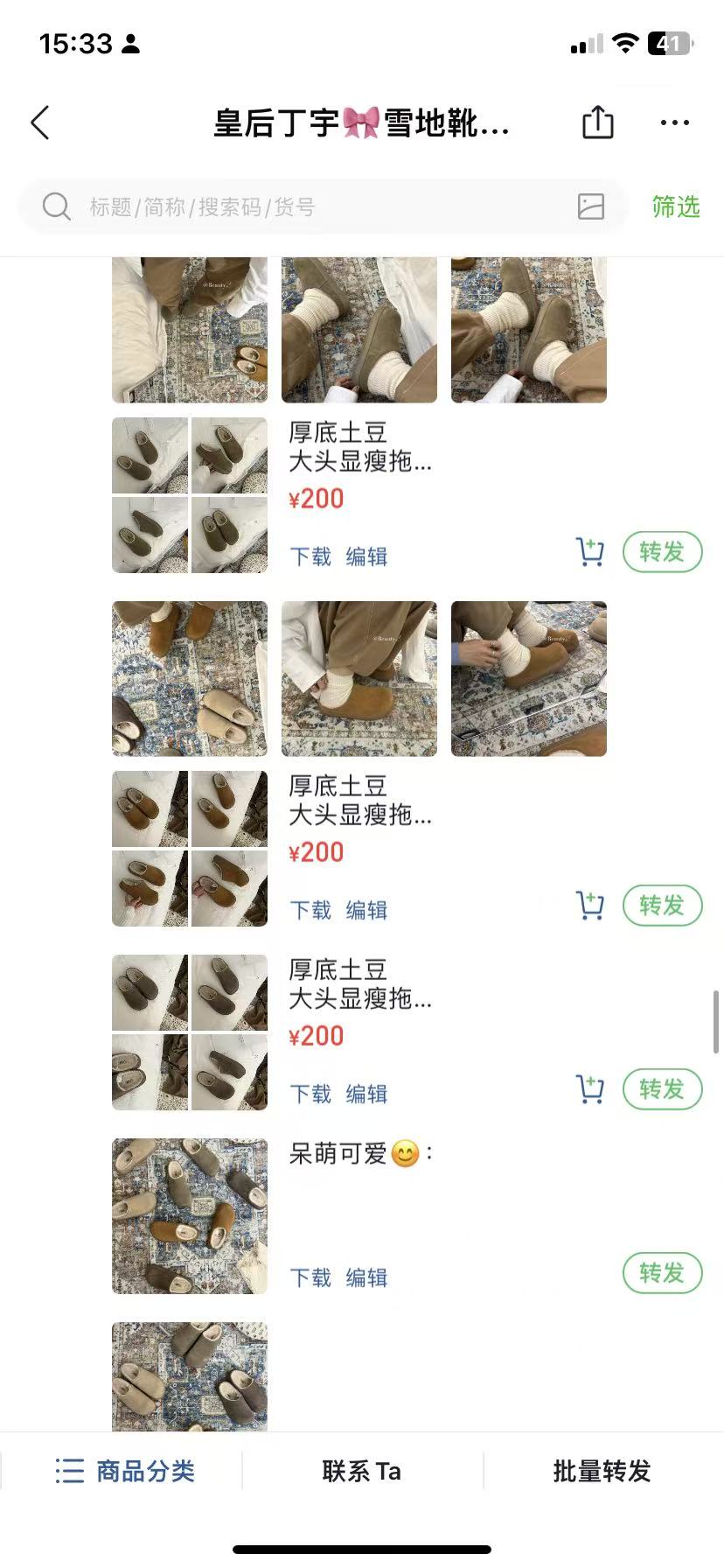This screenshot has height=1568, width=724.
Task: Forward the chestnut-brown slipper listing
Action: pos(662,906)
